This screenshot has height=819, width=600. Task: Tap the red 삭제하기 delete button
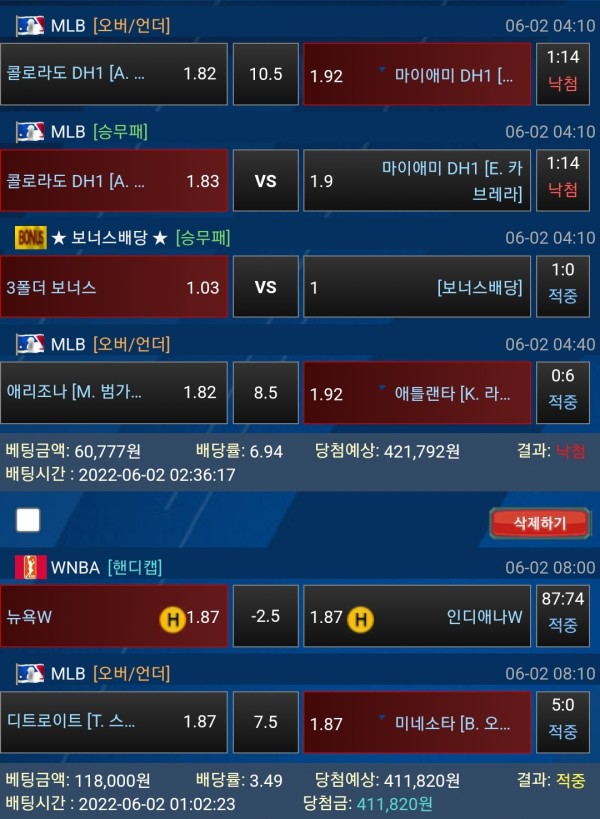pos(539,522)
